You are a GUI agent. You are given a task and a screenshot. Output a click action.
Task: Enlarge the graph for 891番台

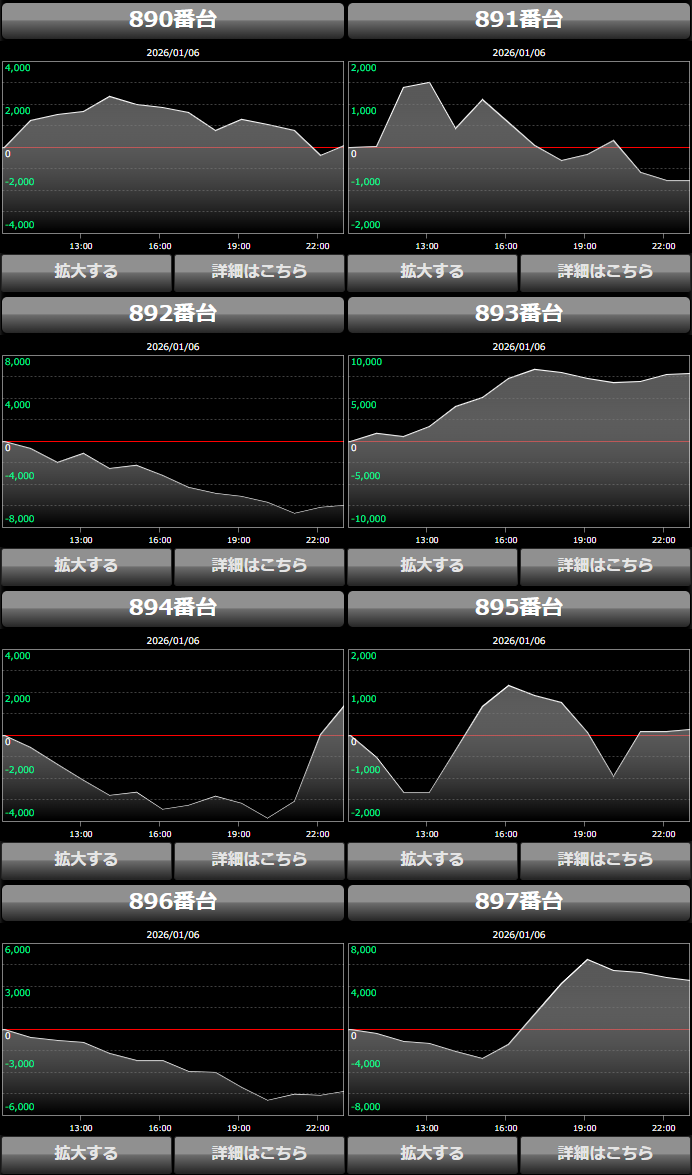click(432, 271)
